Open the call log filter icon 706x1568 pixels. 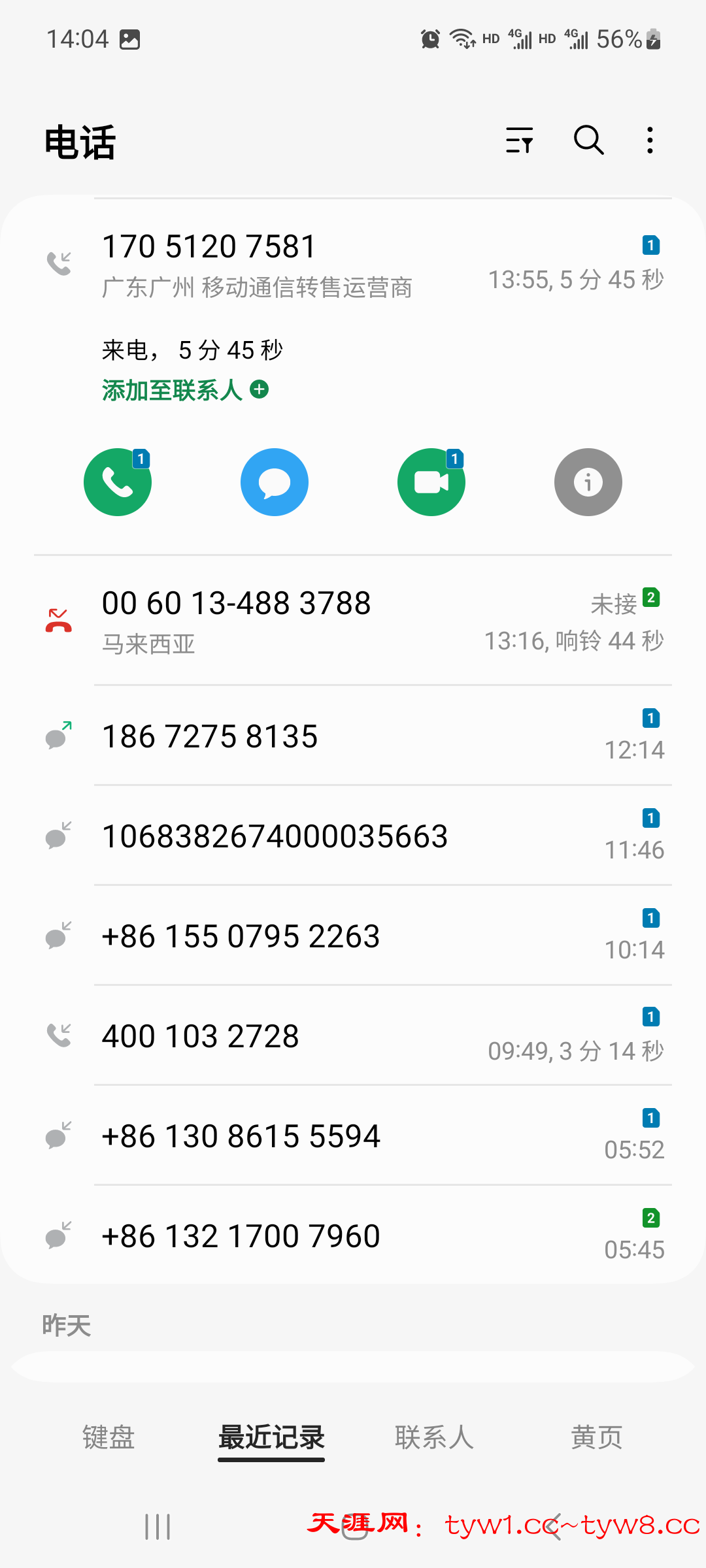(x=520, y=140)
